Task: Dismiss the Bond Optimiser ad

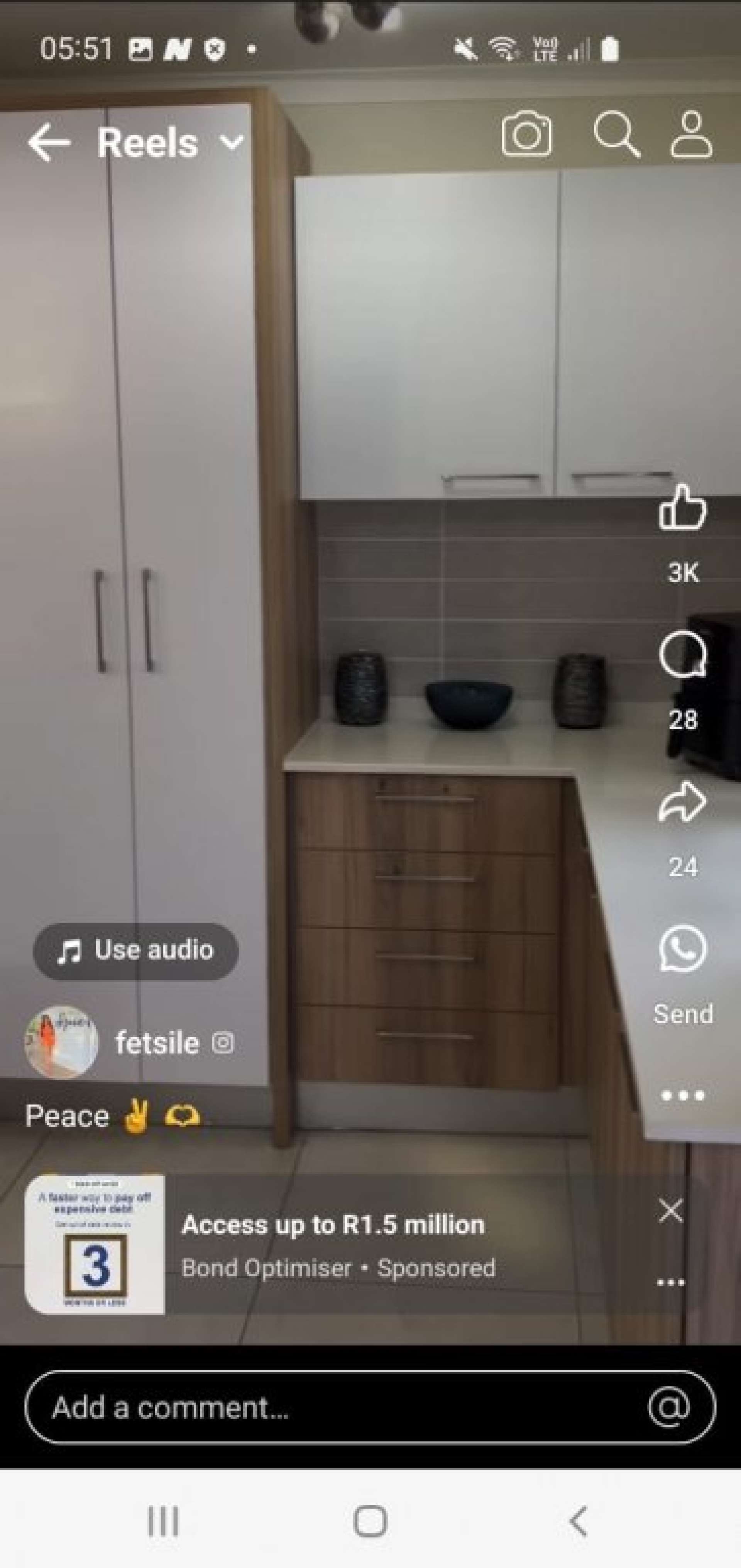Action: (x=670, y=1211)
